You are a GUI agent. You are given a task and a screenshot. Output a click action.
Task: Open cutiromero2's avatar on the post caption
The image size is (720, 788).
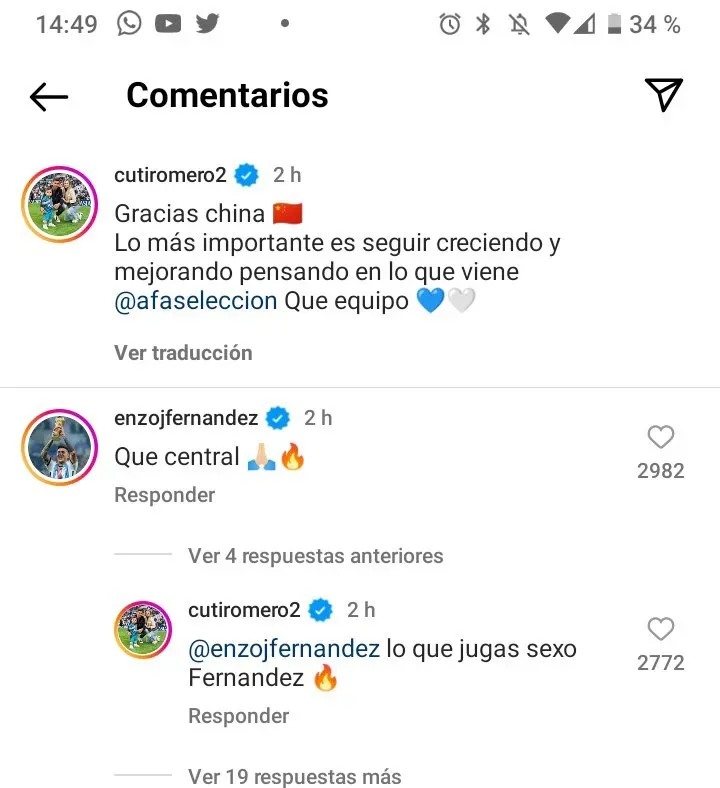[x=59, y=206]
